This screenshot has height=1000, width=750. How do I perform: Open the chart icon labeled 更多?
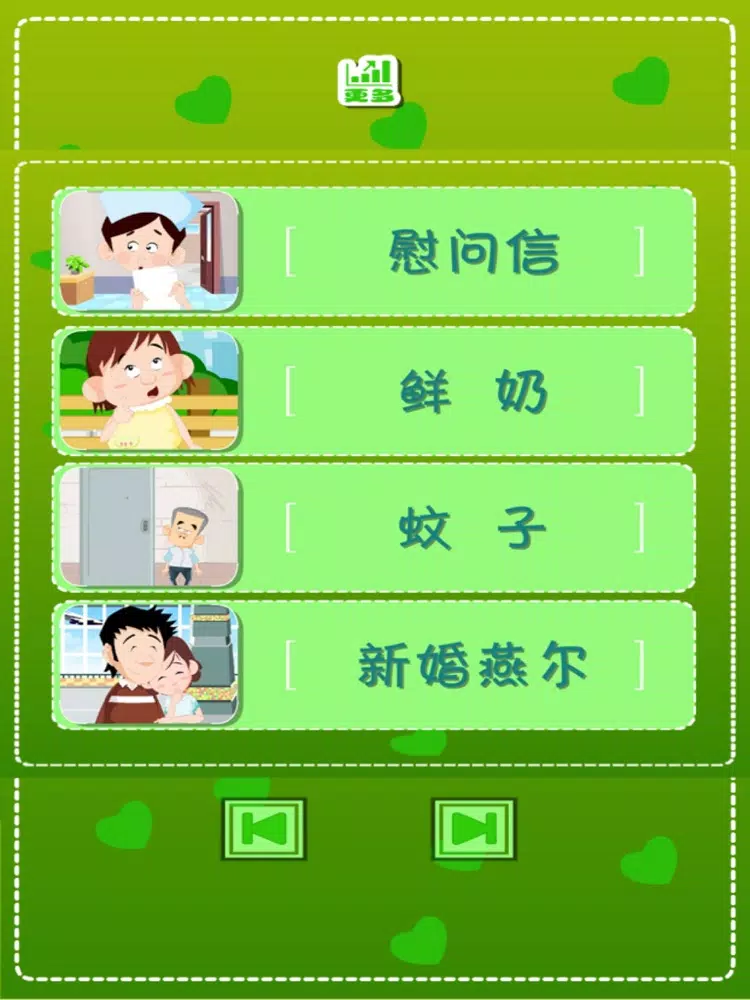369,82
